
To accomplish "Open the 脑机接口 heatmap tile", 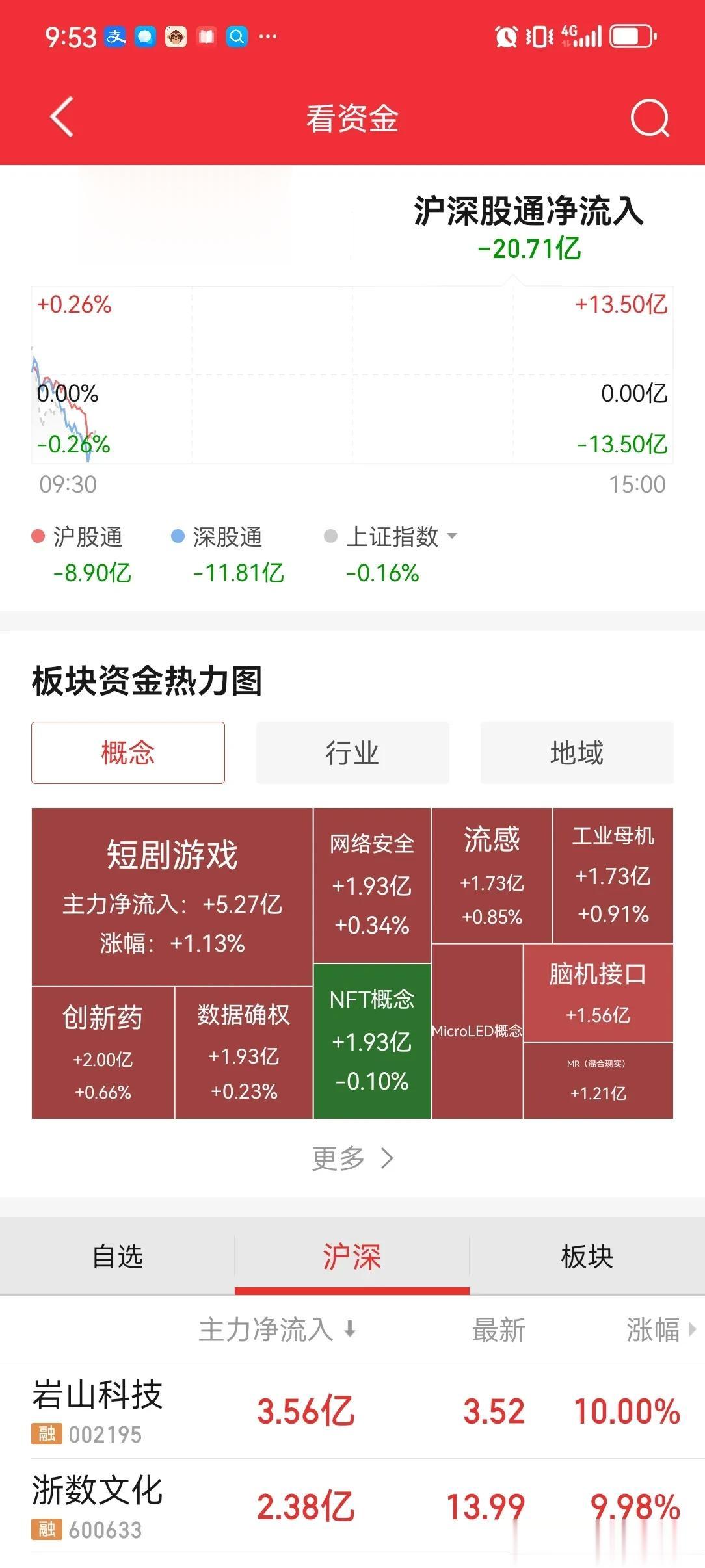I will pos(598,993).
